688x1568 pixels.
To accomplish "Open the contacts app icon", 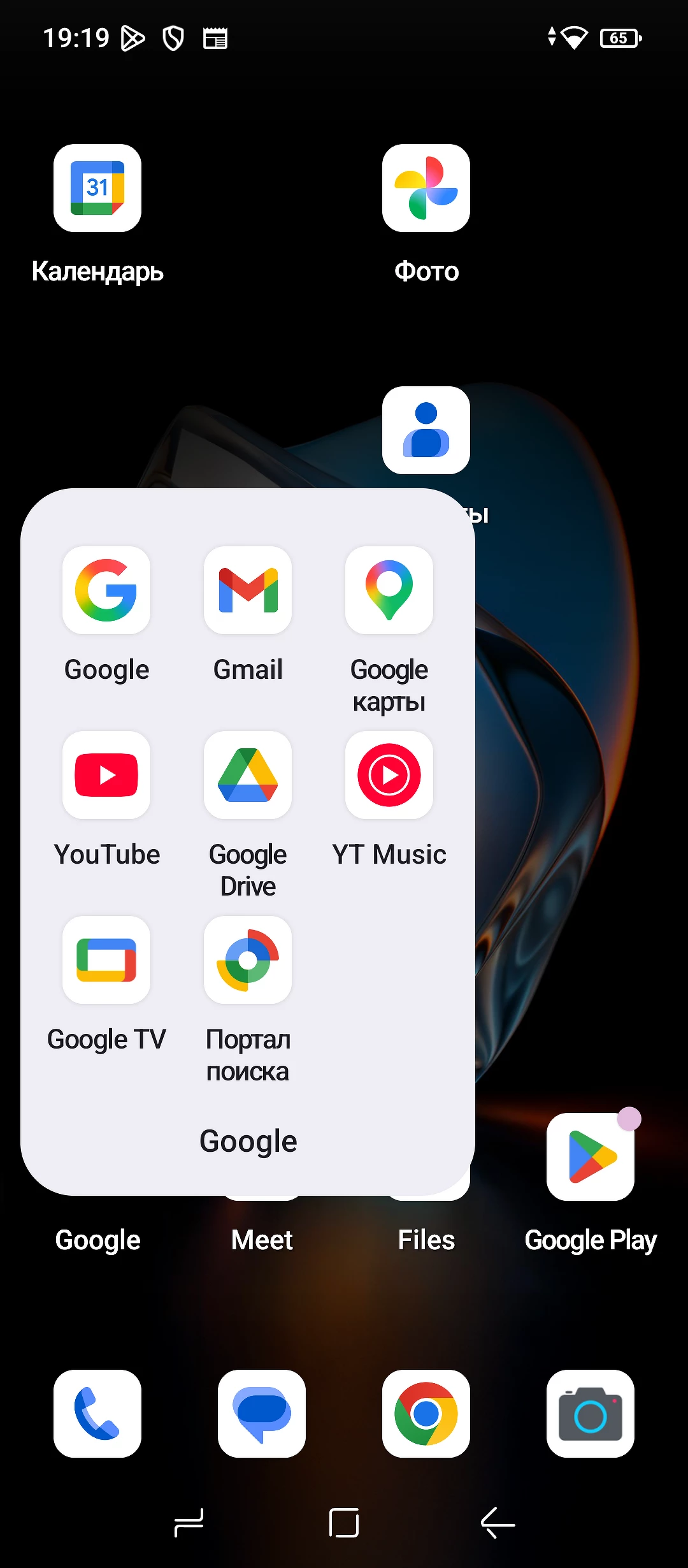I will pyautogui.click(x=426, y=431).
